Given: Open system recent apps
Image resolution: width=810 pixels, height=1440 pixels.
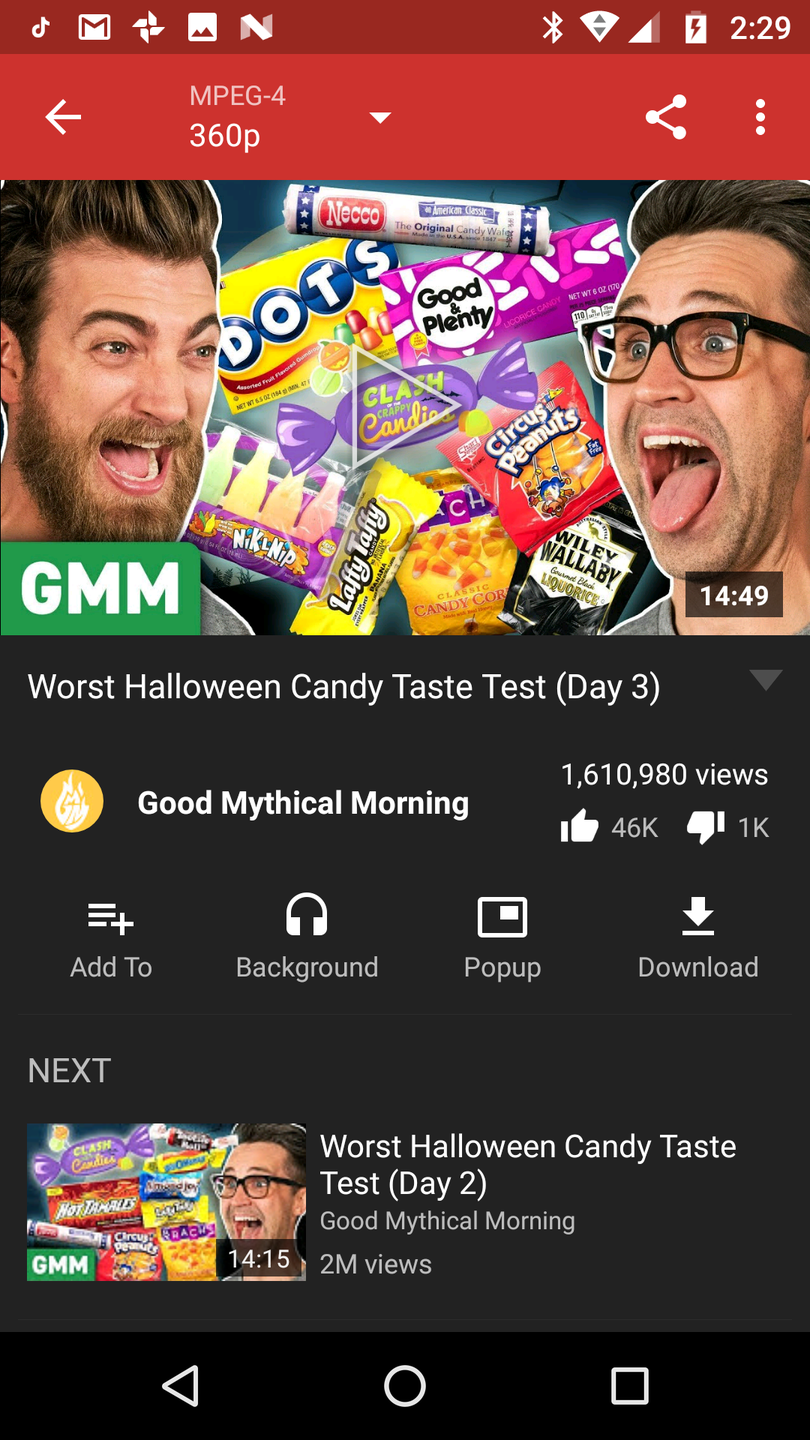Looking at the screenshot, I should [629, 1386].
